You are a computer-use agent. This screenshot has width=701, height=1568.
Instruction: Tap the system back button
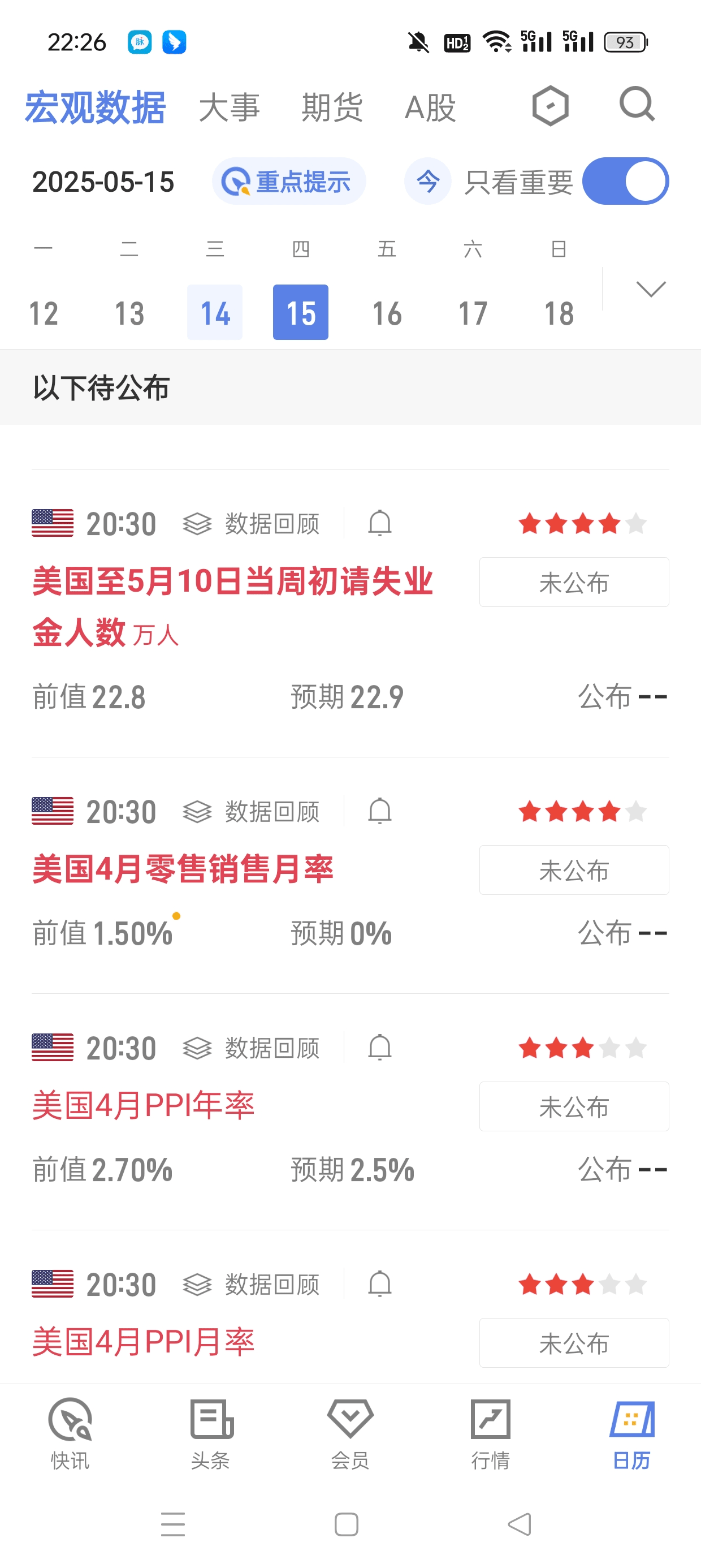pos(520,1524)
